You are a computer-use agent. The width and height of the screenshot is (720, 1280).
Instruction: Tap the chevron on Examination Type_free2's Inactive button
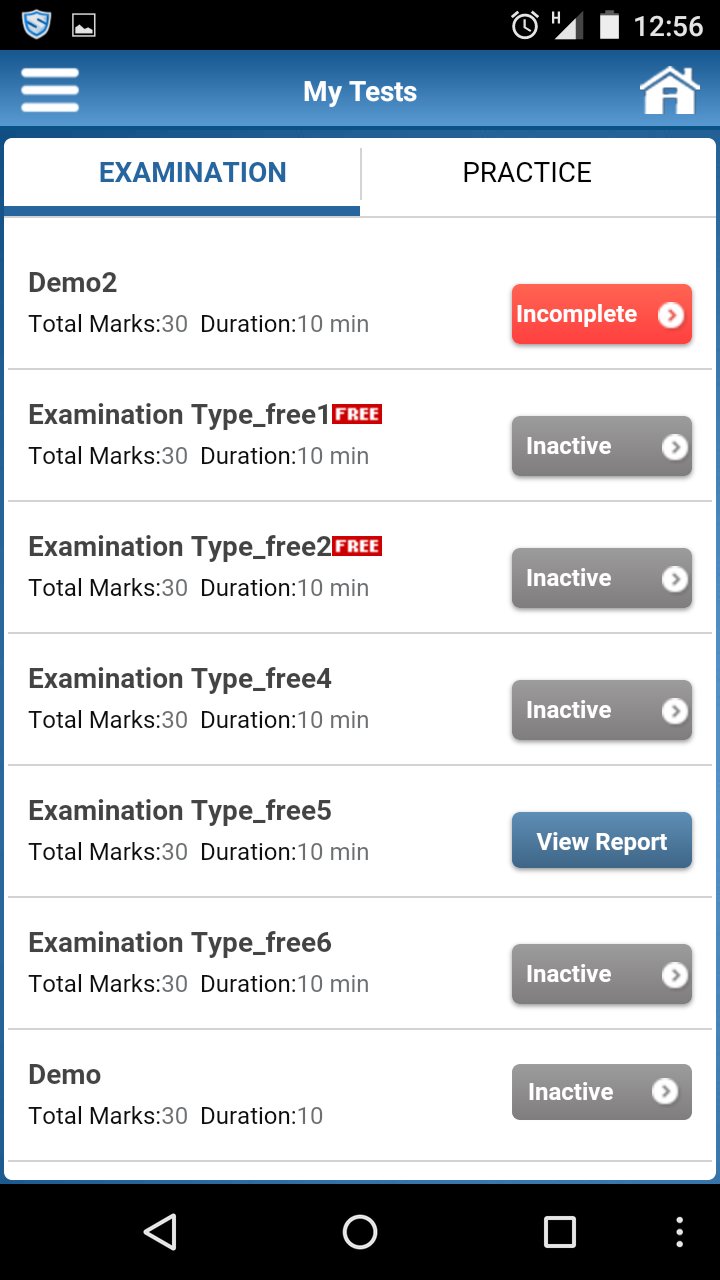[676, 578]
